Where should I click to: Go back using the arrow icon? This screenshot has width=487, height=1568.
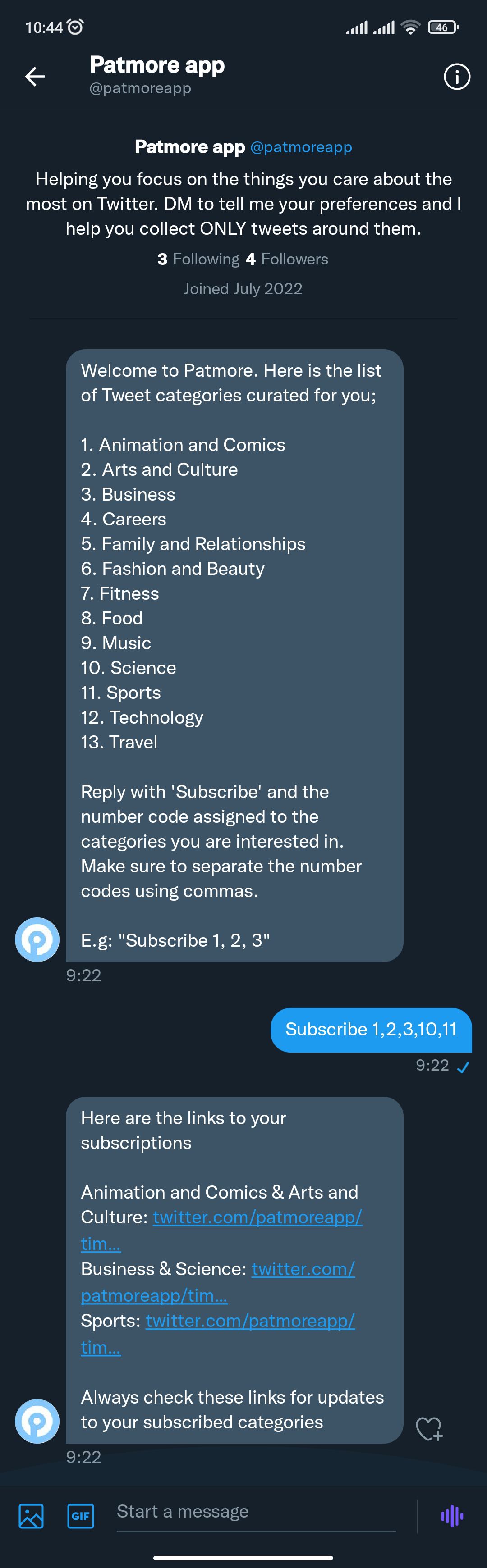coord(35,76)
